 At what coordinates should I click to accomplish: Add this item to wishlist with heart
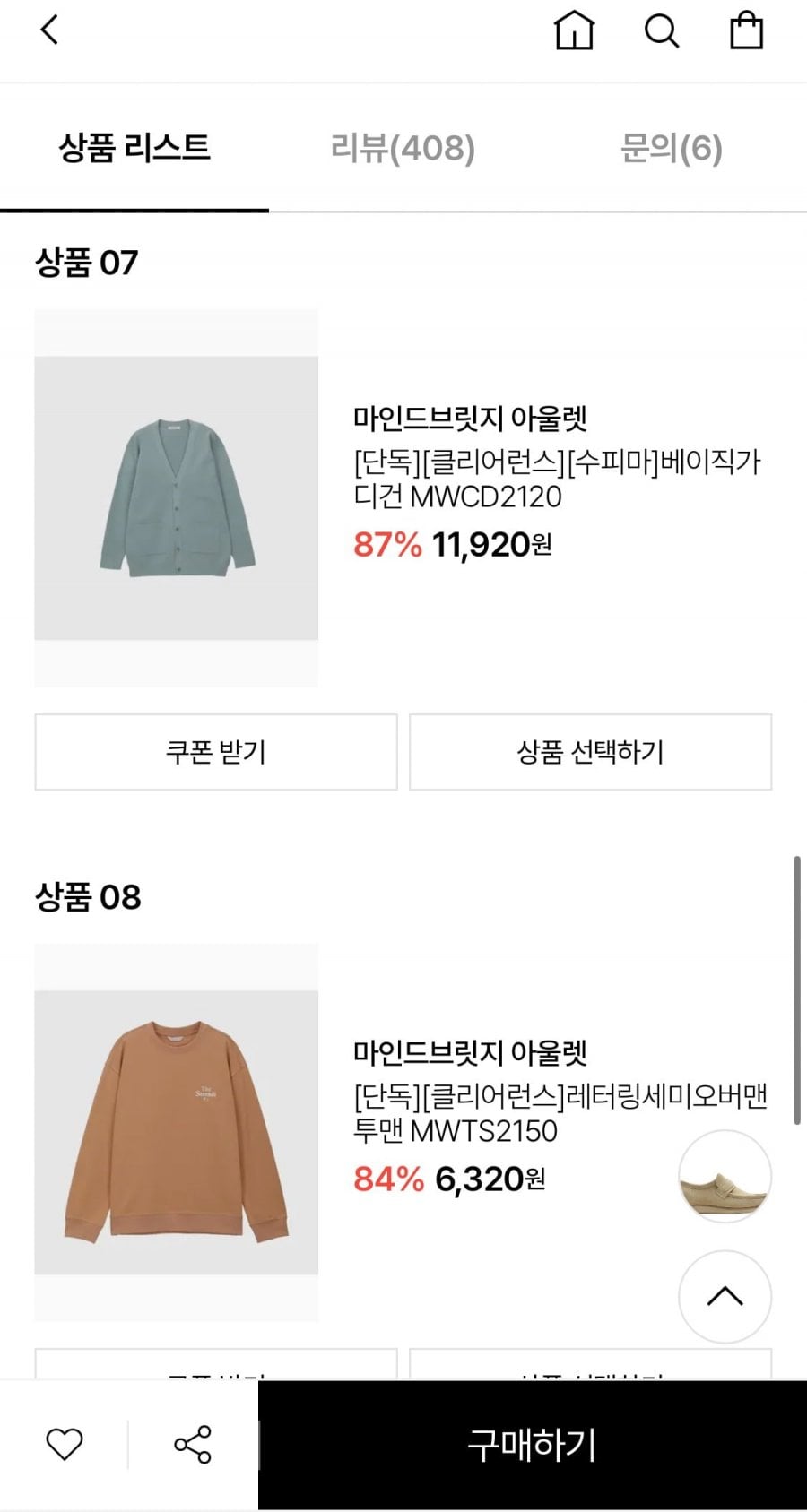(65, 1444)
